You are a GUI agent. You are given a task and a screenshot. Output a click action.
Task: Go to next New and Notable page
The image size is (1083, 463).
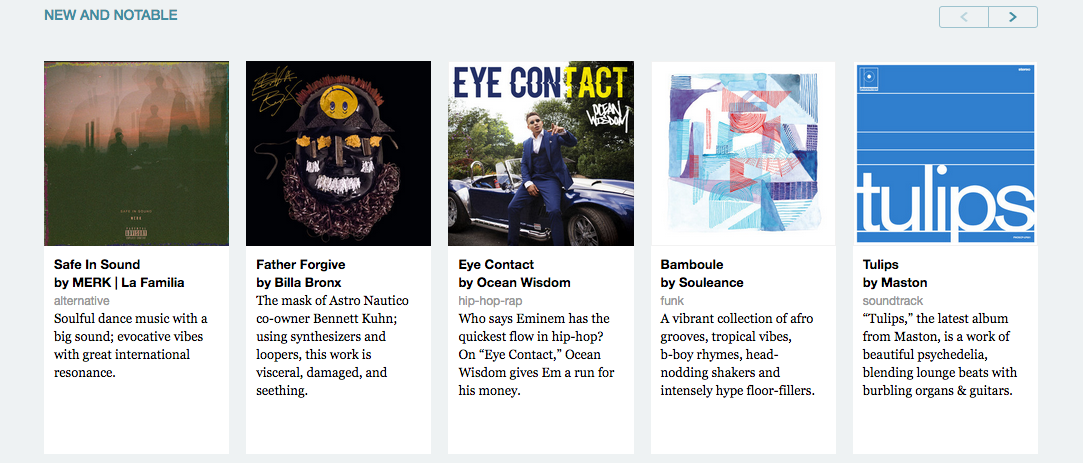(1012, 16)
